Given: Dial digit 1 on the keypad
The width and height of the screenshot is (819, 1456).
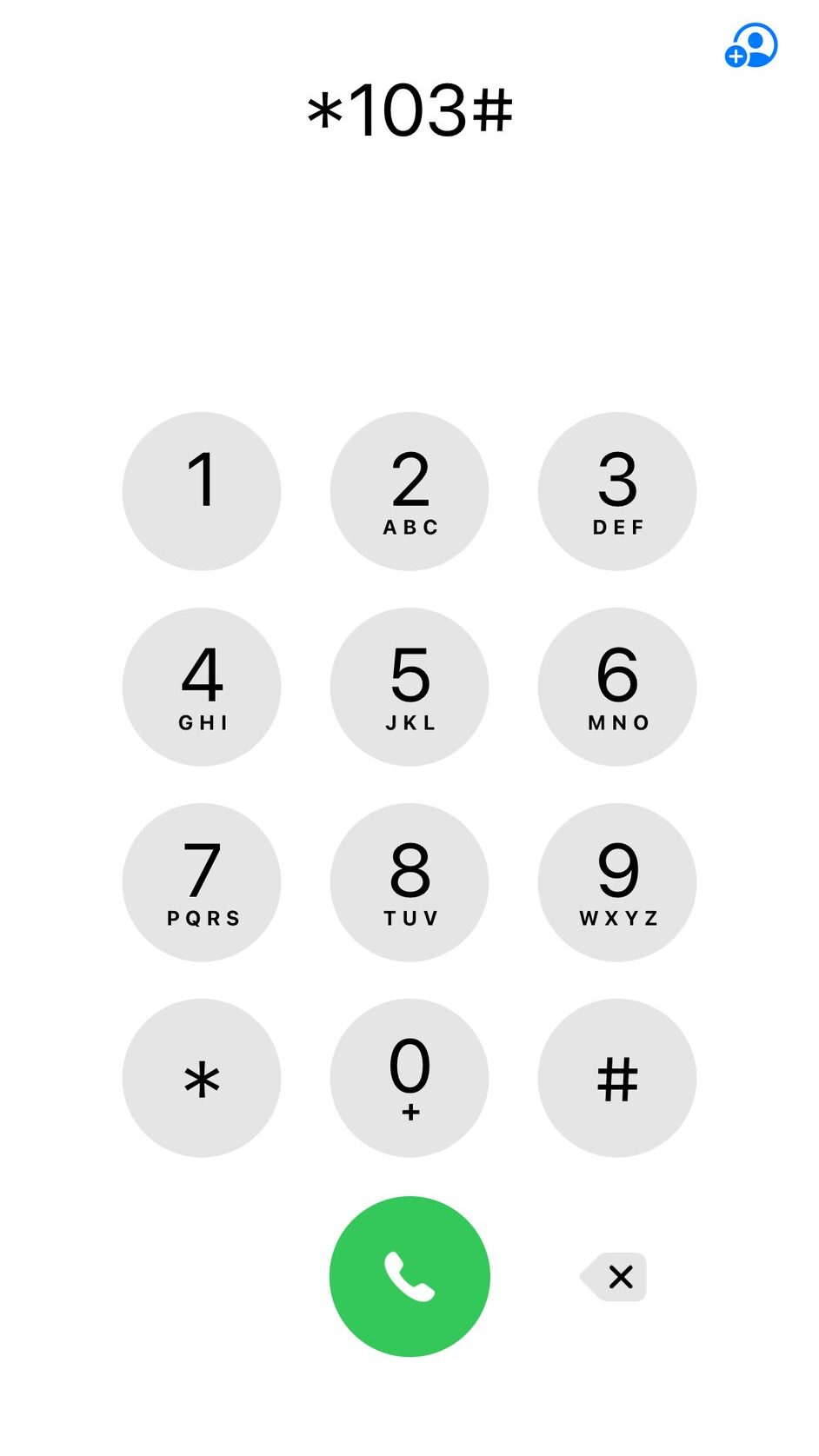Looking at the screenshot, I should click(202, 491).
